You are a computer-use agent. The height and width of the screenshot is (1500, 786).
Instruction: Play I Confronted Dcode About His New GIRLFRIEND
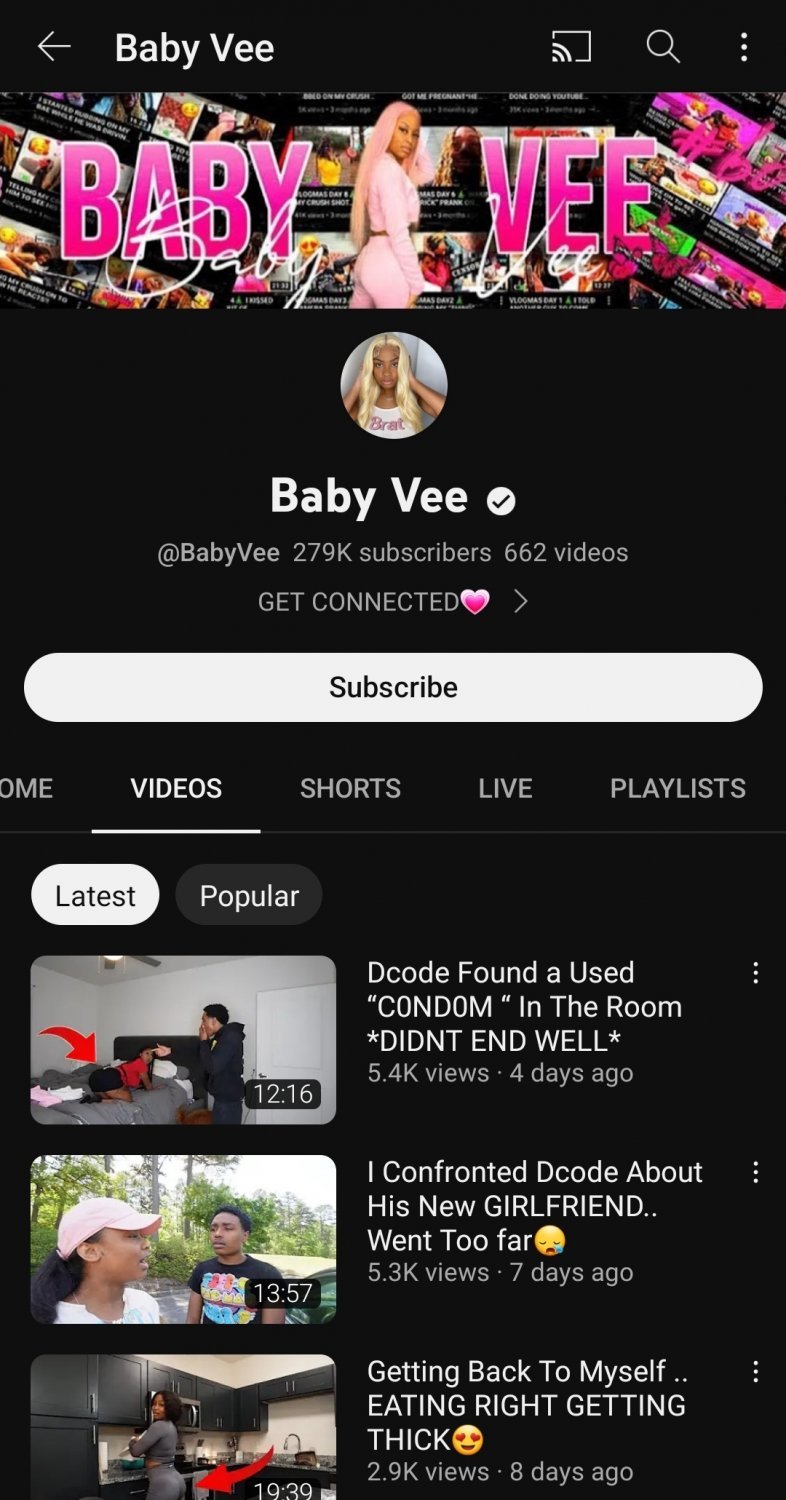tap(183, 1239)
